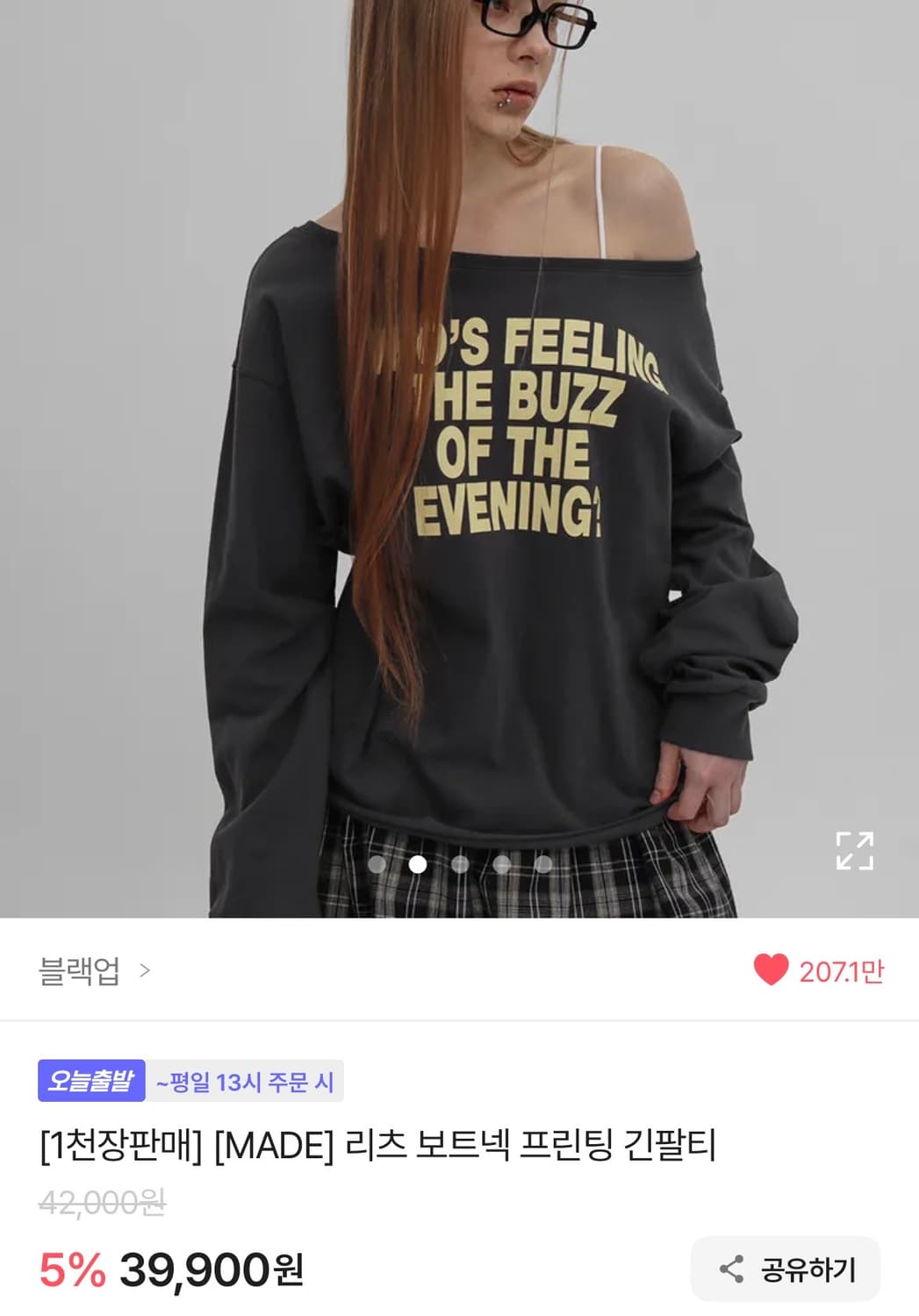The image size is (919, 1316).
Task: Tap the fullscreen expand icon on the photo
Action: pyautogui.click(x=854, y=851)
